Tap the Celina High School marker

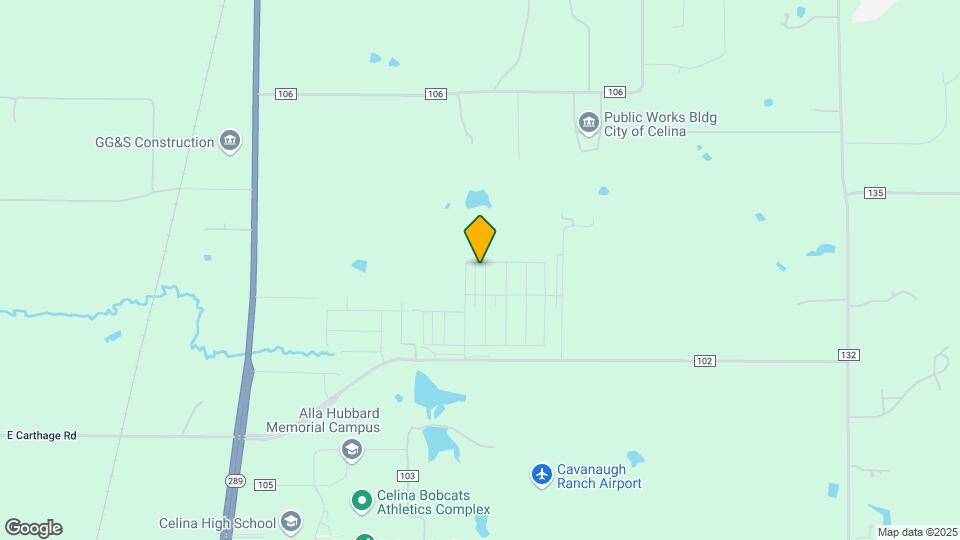click(x=290, y=521)
